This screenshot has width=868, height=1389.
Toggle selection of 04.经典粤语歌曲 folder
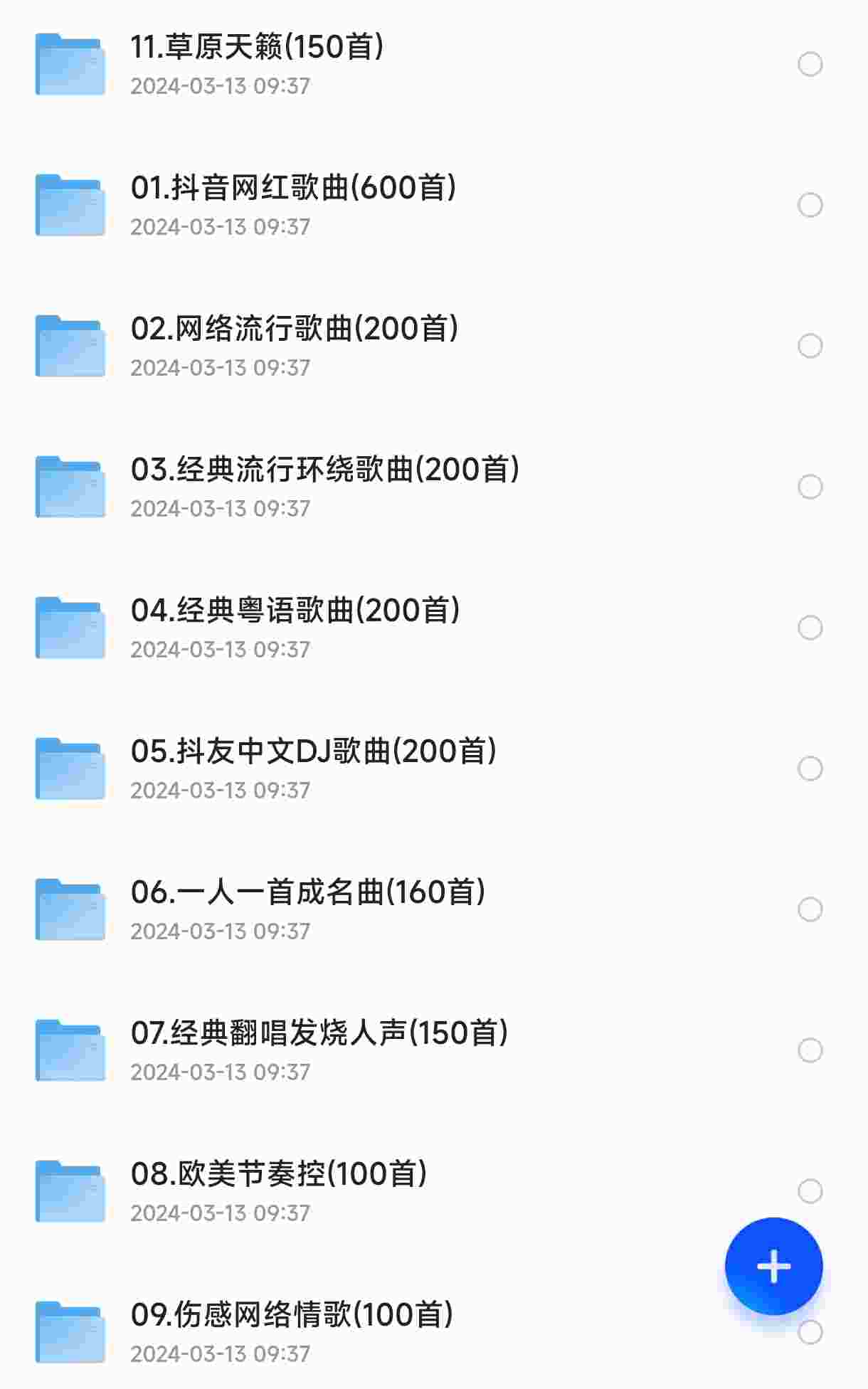coord(808,629)
